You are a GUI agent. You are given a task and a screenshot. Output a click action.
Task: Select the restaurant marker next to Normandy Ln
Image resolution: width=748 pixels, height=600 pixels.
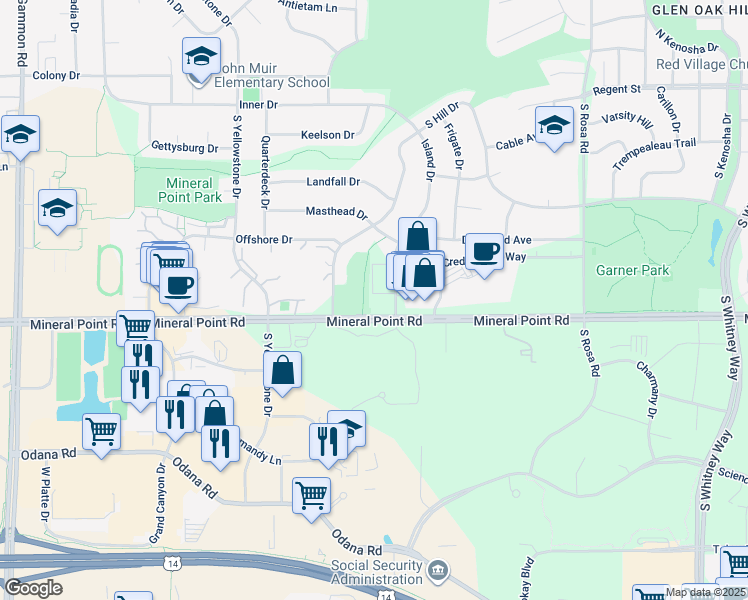pyautogui.click(x=221, y=442)
